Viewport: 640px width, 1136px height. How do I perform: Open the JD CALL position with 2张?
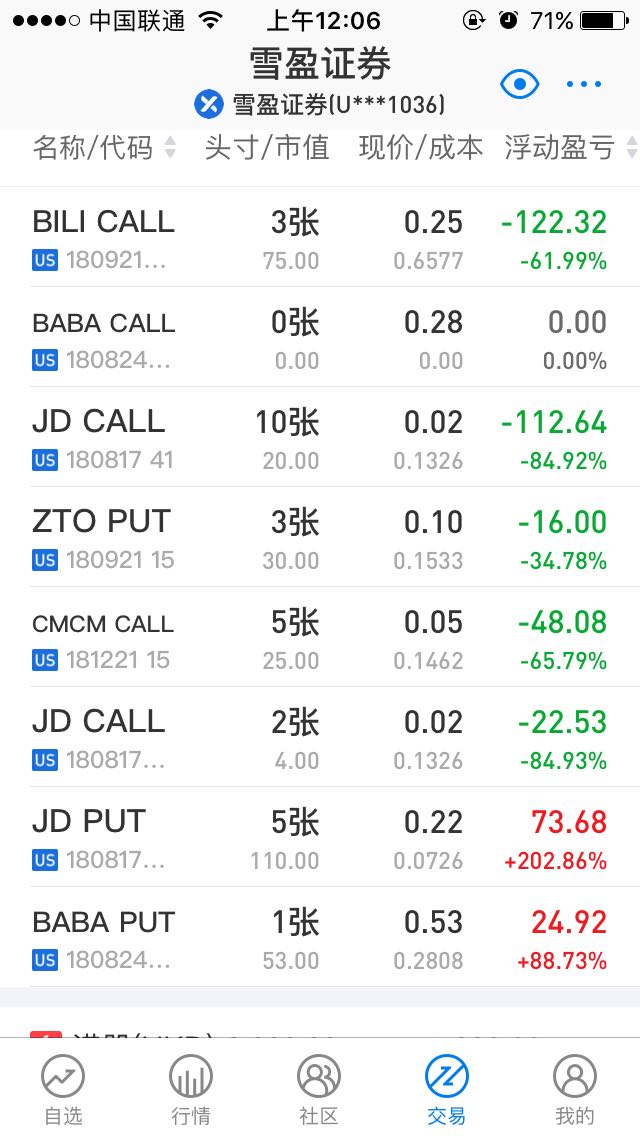click(x=320, y=738)
